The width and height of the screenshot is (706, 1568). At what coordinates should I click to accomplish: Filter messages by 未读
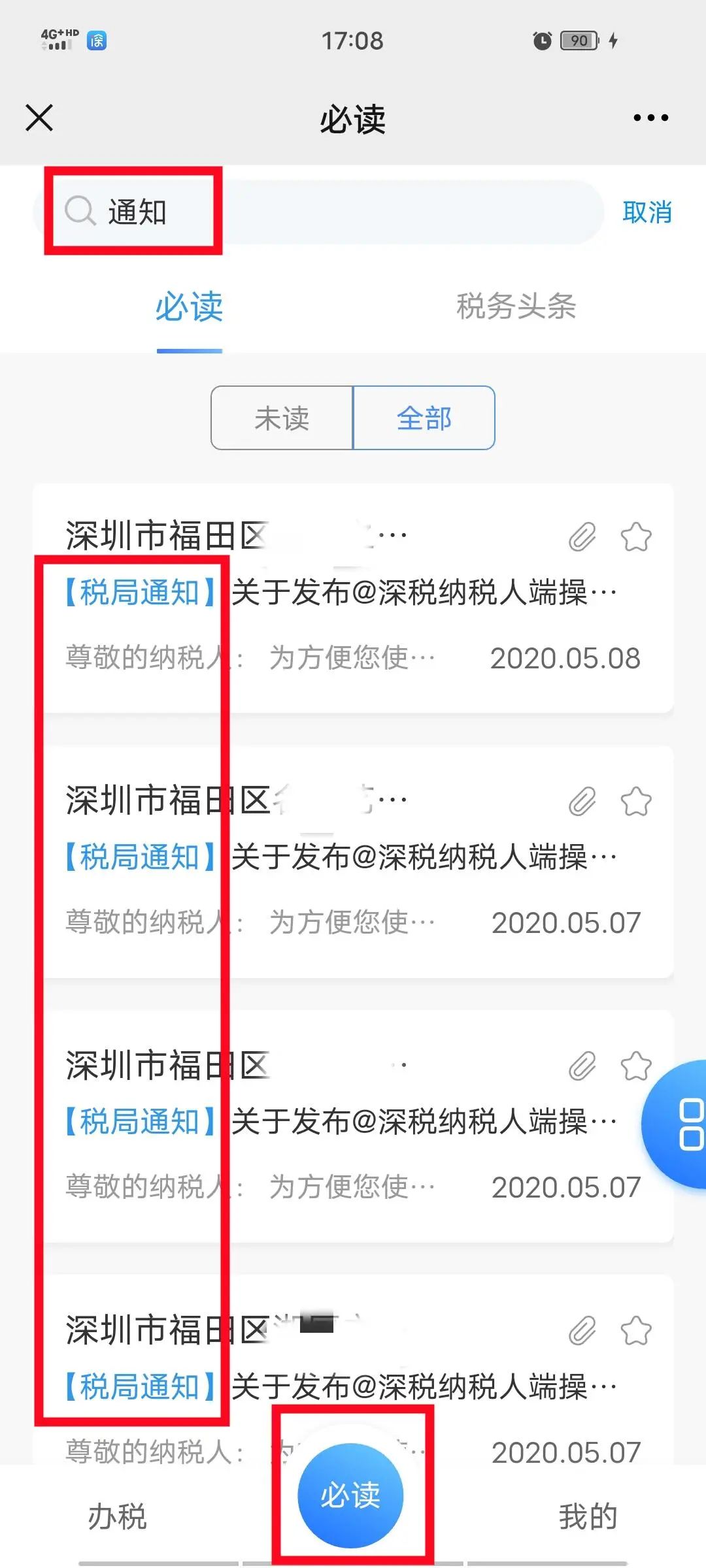click(282, 418)
